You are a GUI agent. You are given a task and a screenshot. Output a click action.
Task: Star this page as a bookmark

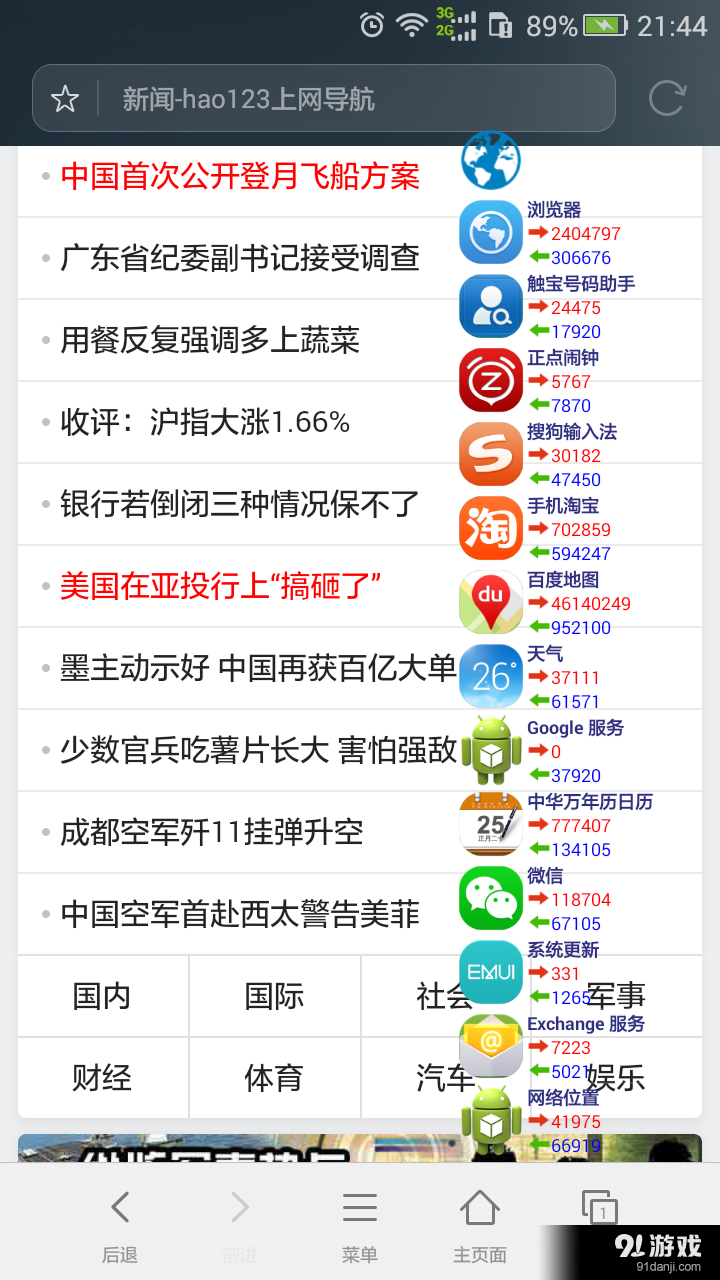tap(65, 98)
